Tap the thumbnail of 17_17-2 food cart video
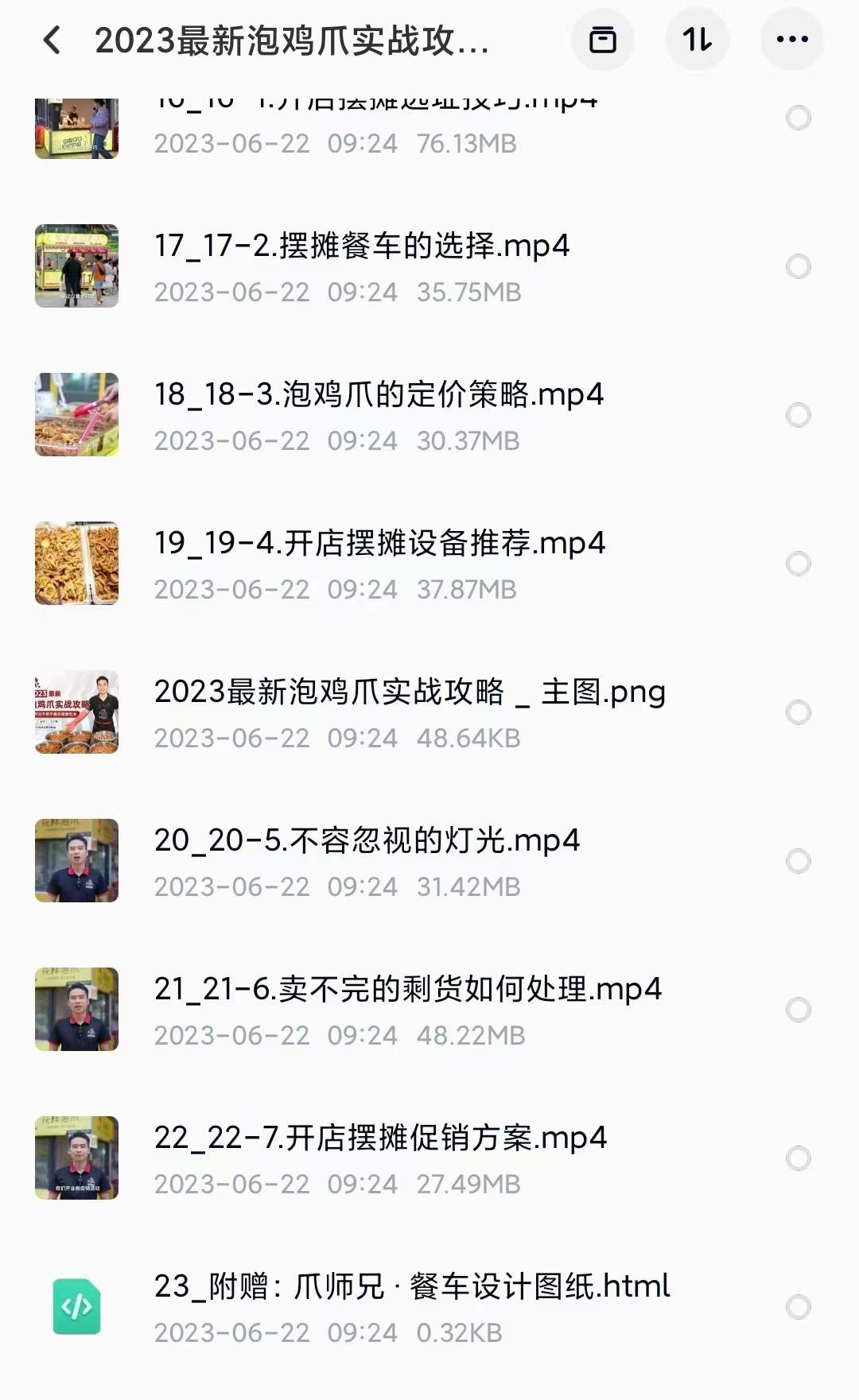859x1400 pixels. [76, 266]
